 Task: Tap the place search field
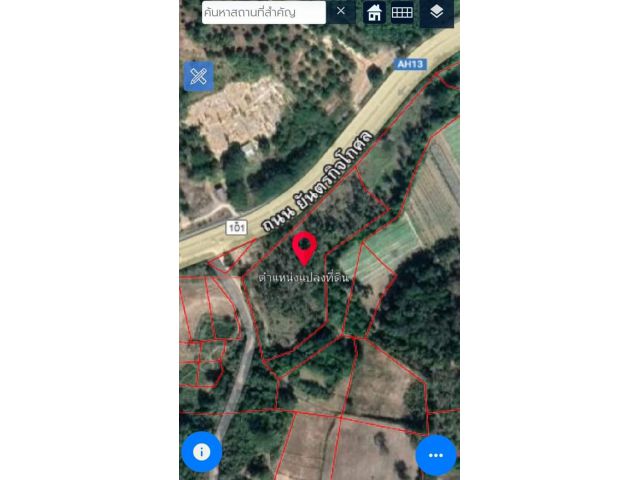tap(263, 12)
